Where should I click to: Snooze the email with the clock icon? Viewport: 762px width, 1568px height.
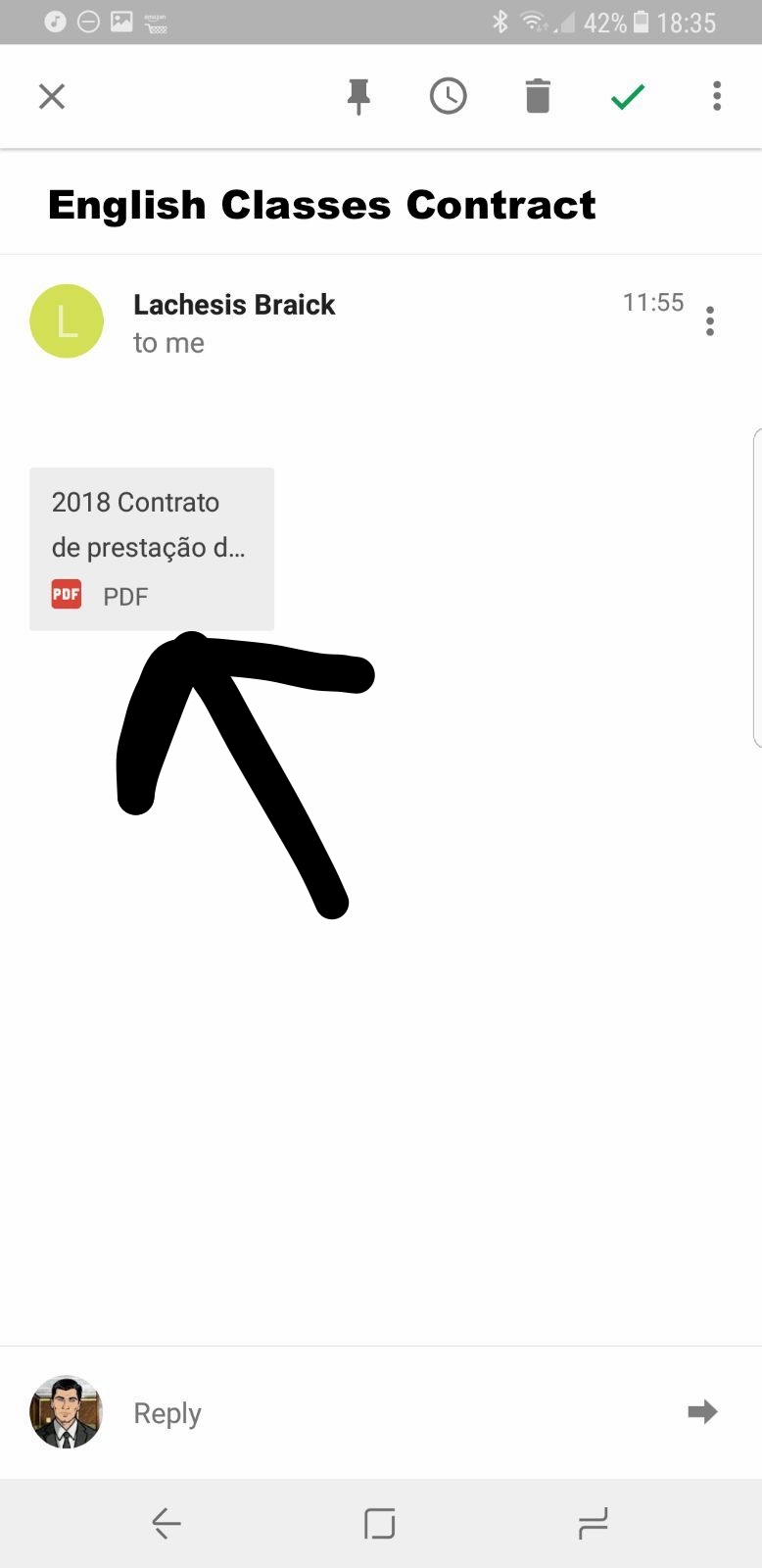pos(449,96)
